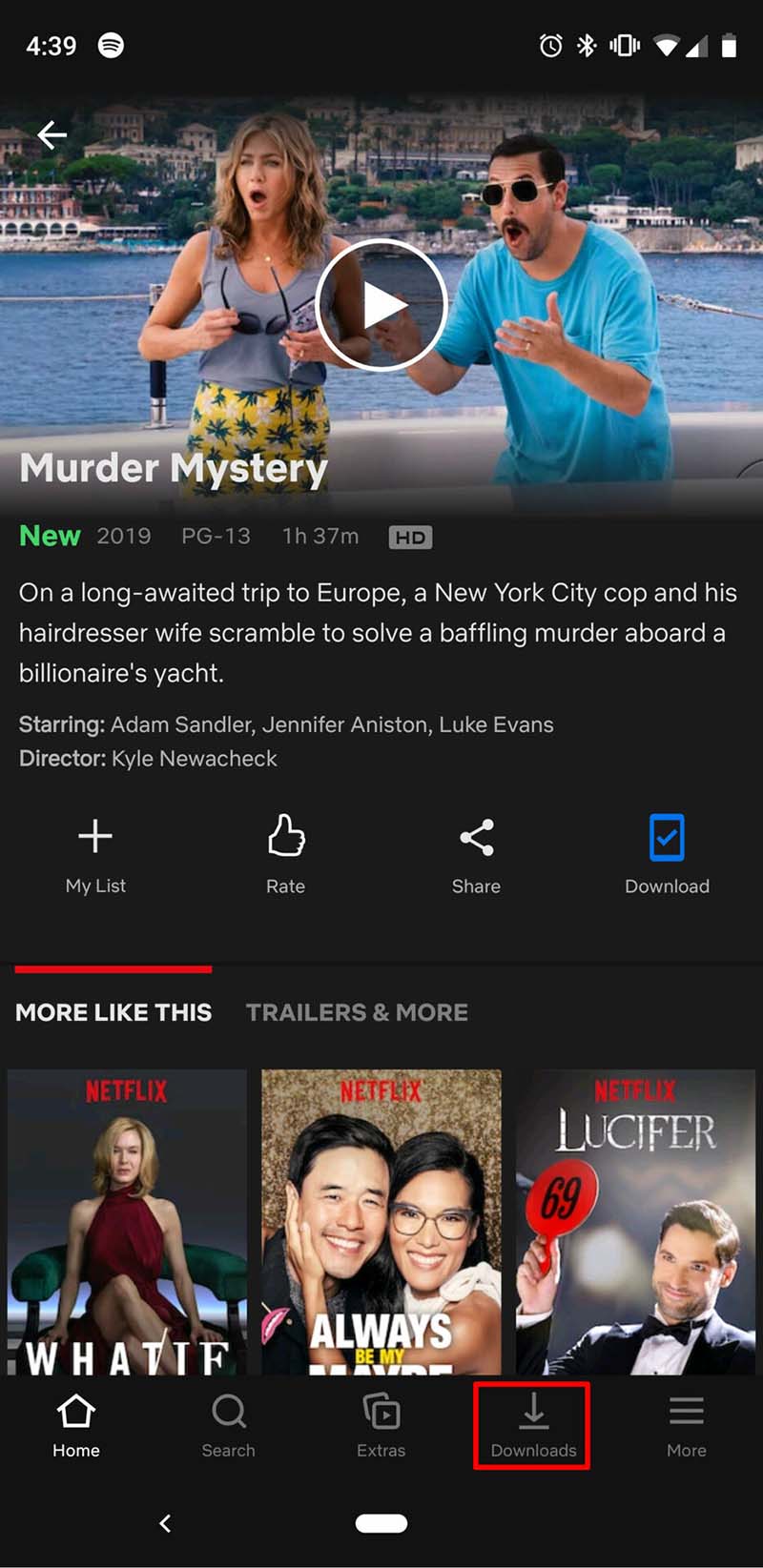Switch to the Extras tab
This screenshot has width=763, height=1568.
(381, 1426)
